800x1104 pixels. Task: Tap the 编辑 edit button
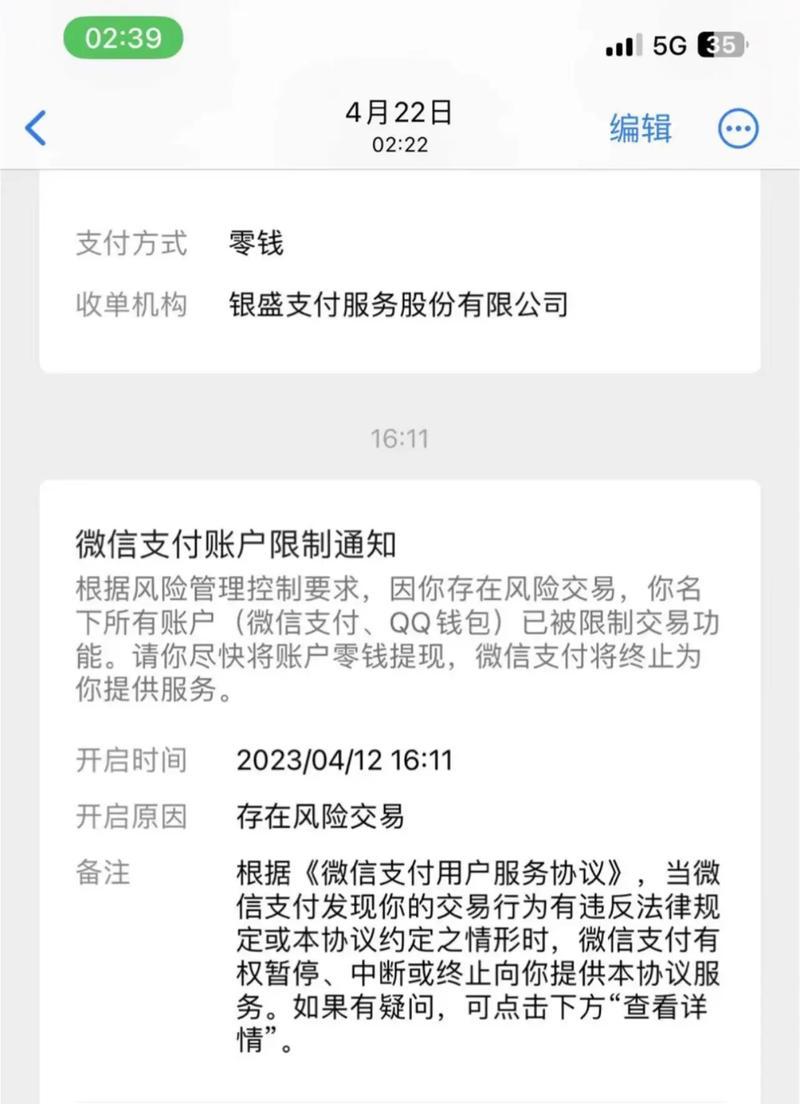coord(641,128)
